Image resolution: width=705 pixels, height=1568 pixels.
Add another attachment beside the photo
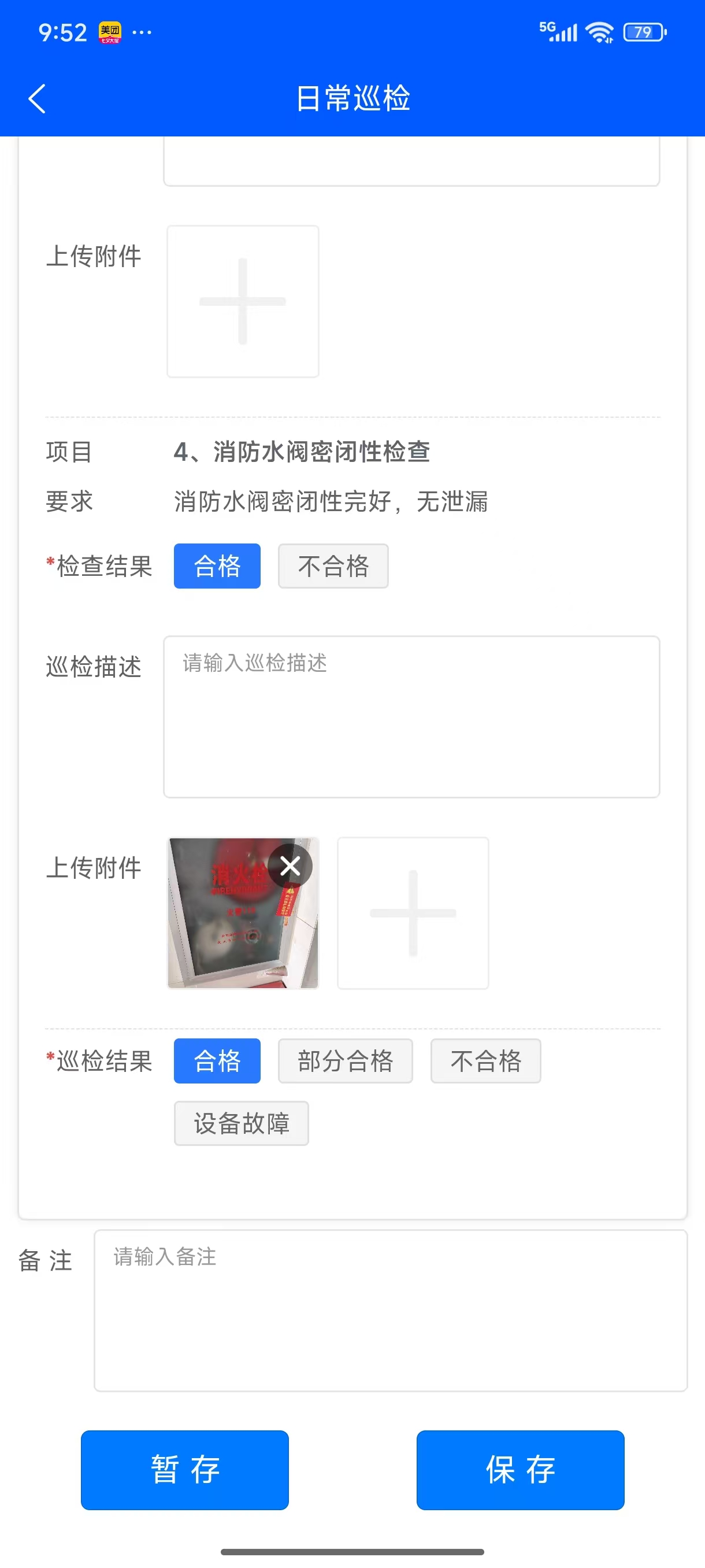coord(413,912)
